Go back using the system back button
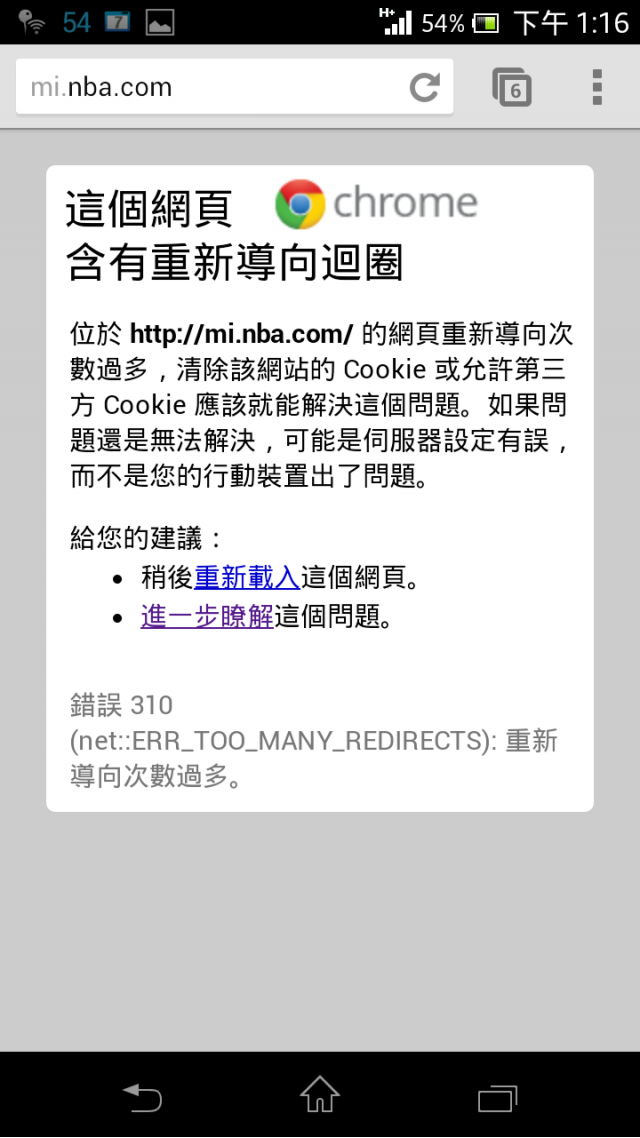Viewport: 640px width, 1138px height. [x=142, y=1097]
